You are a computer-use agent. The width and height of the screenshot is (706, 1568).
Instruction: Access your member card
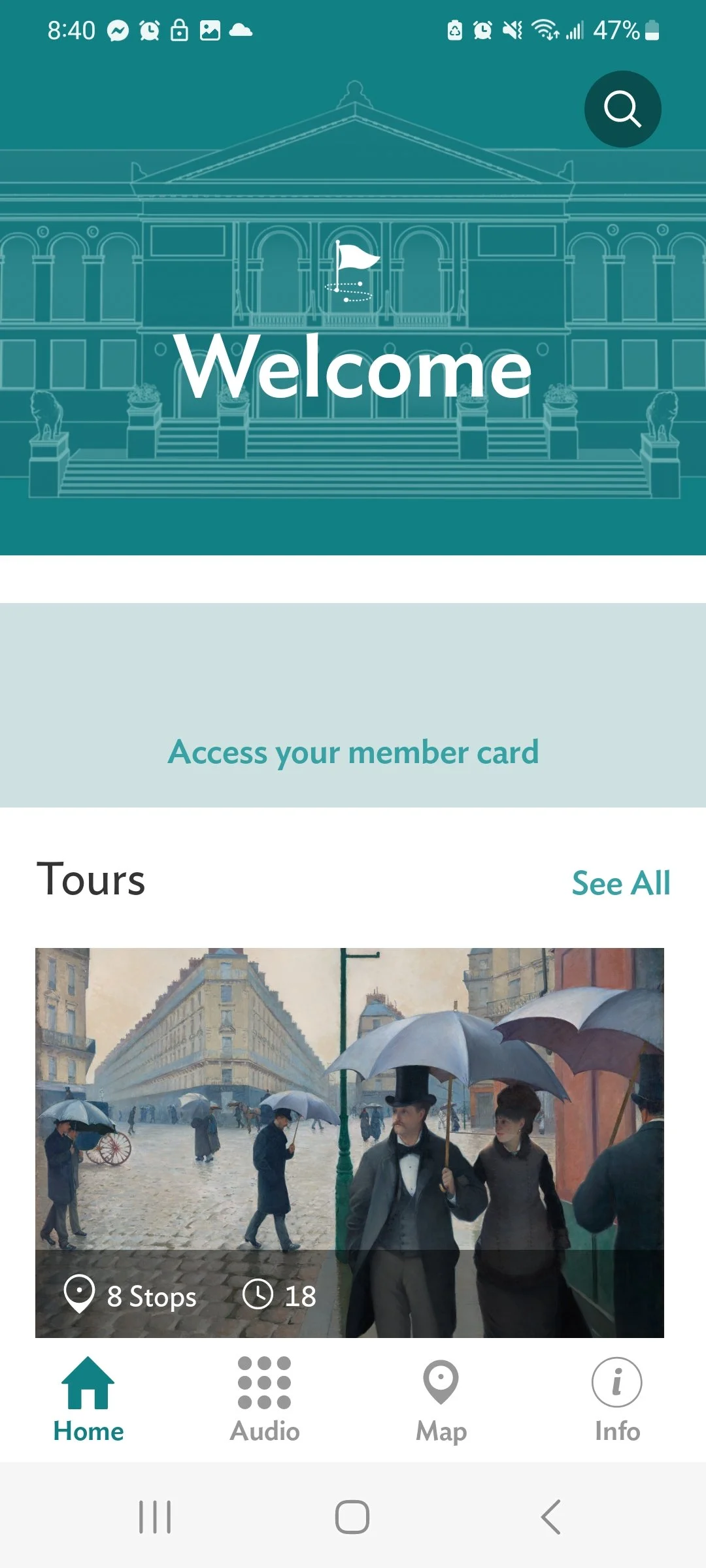pyautogui.click(x=353, y=752)
